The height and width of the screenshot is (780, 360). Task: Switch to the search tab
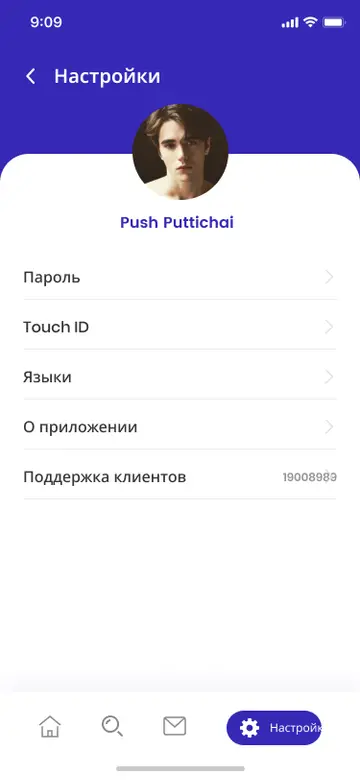(x=112, y=726)
